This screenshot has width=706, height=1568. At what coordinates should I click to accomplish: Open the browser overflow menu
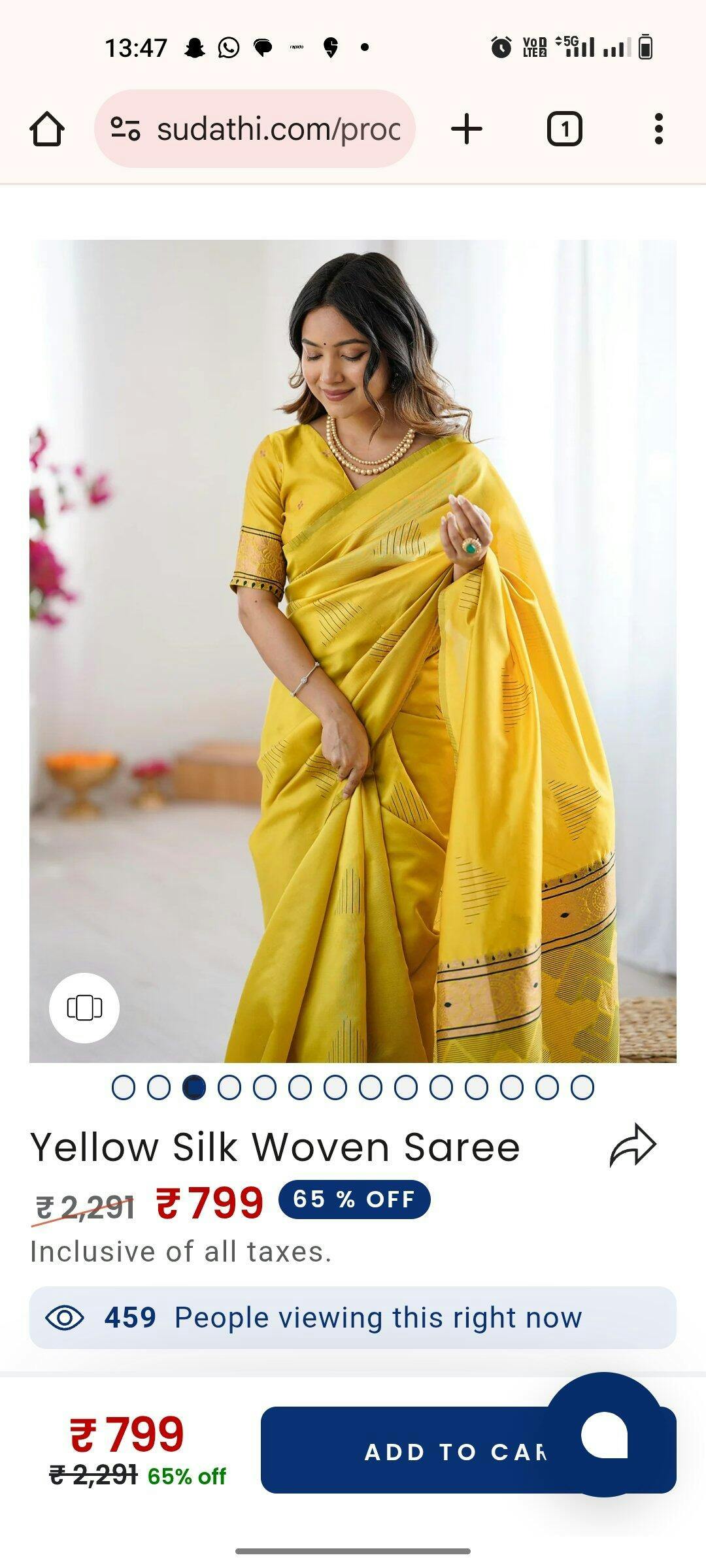pyautogui.click(x=658, y=129)
